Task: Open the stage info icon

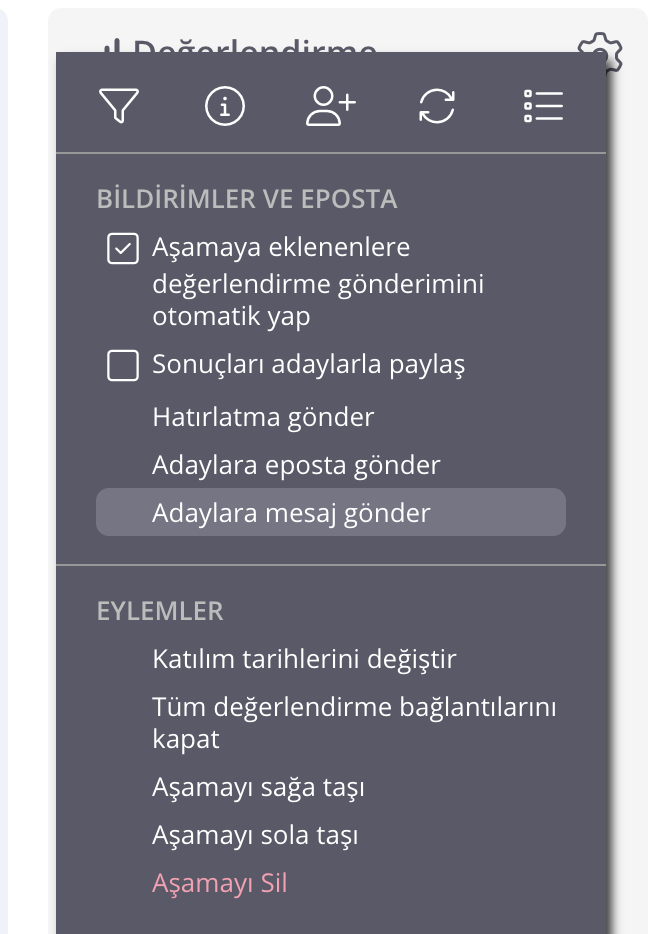Action: [x=225, y=106]
